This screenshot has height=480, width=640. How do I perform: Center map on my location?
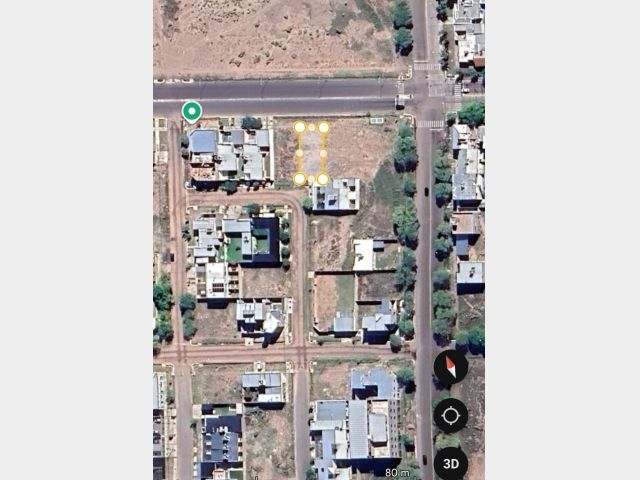pyautogui.click(x=450, y=415)
